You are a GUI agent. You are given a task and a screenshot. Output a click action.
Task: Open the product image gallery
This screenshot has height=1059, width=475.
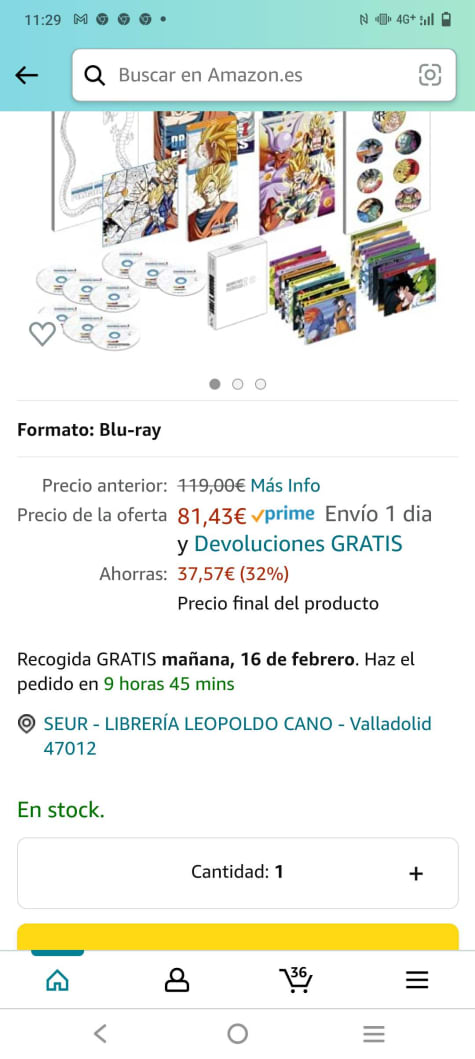point(236,230)
